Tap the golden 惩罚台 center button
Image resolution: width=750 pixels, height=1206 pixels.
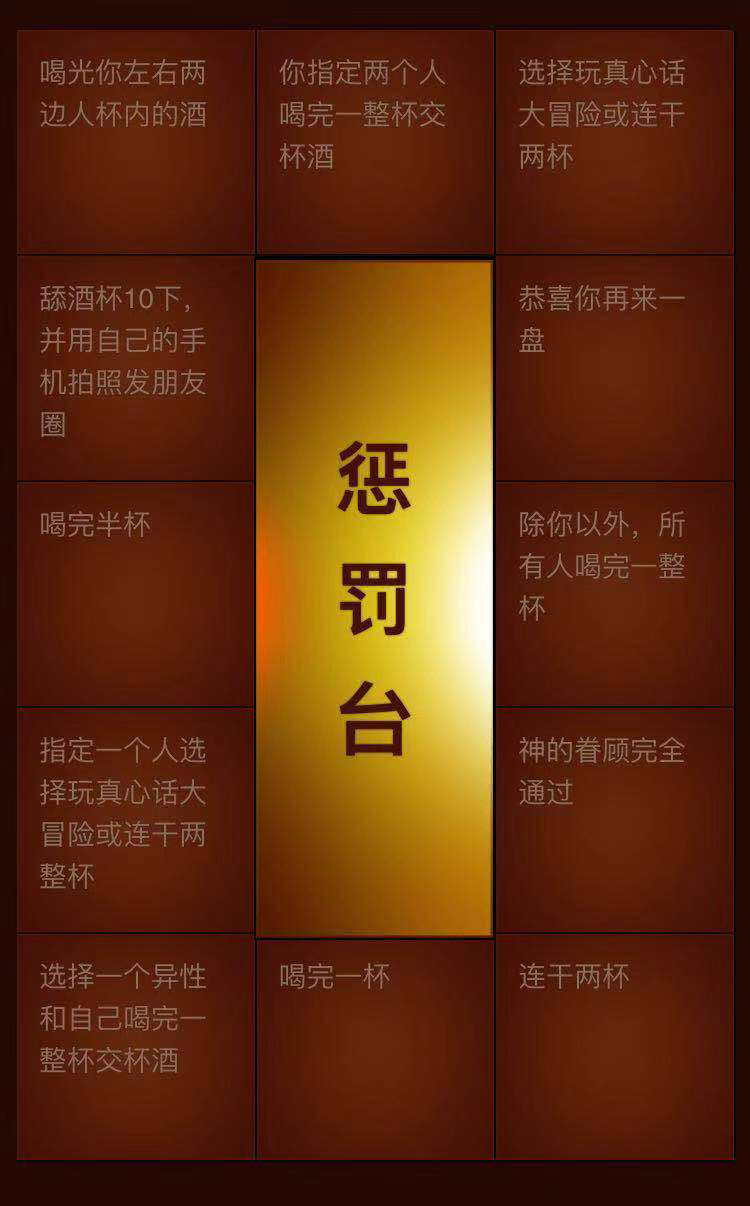point(374,598)
